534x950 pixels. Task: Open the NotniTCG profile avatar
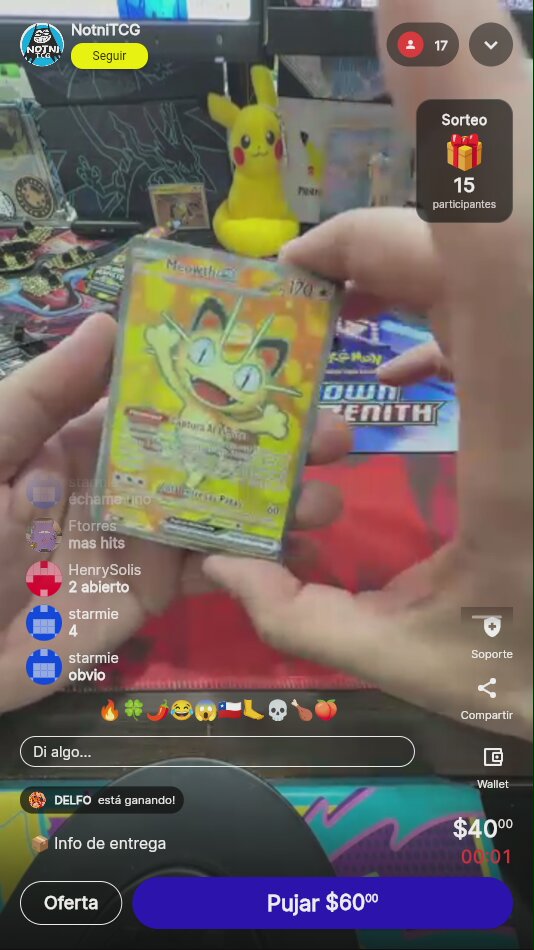(x=42, y=45)
